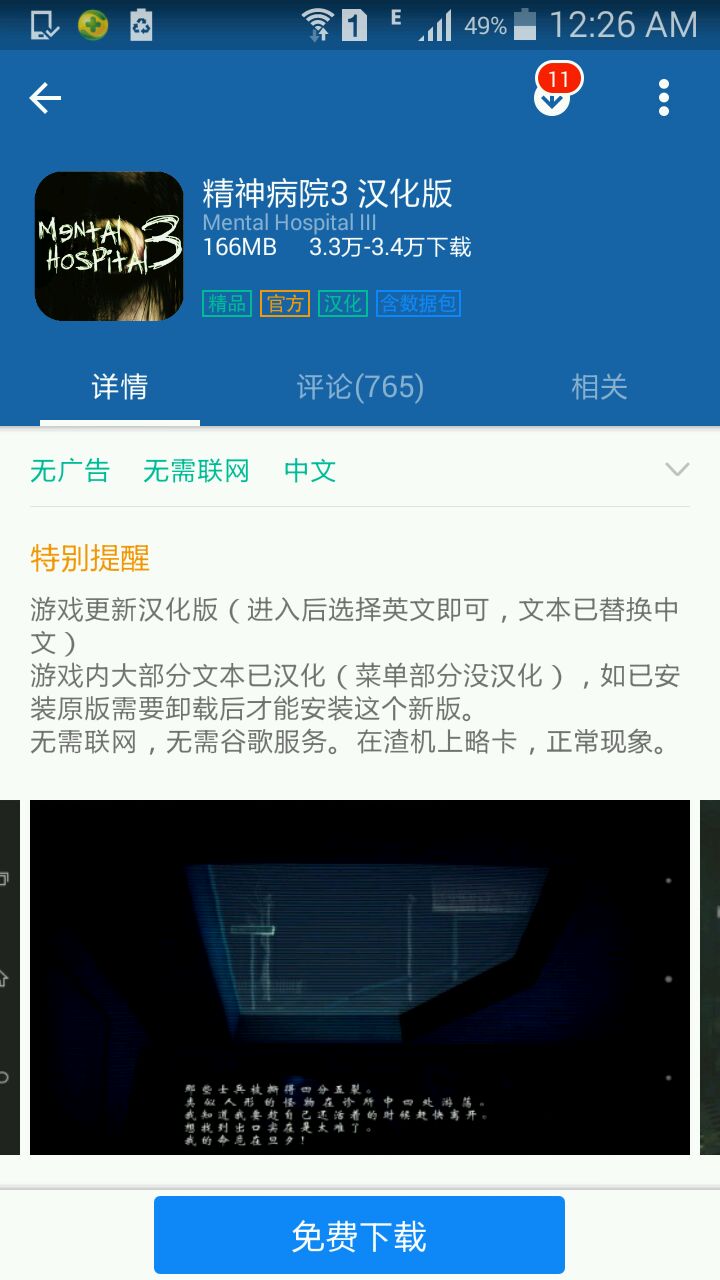Expand the feature tags with the chevron
This screenshot has width=720, height=1280.
677,469
